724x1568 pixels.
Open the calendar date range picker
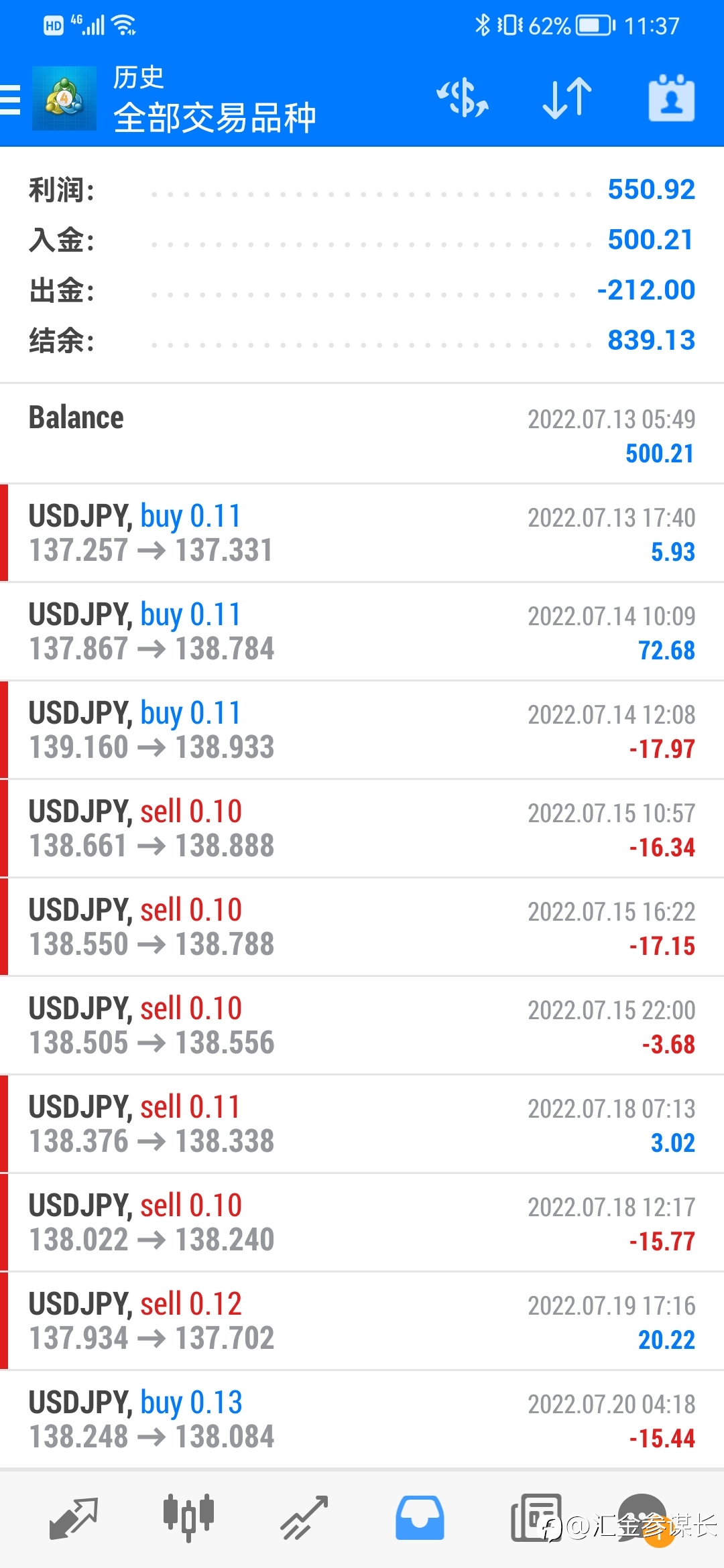click(x=671, y=98)
